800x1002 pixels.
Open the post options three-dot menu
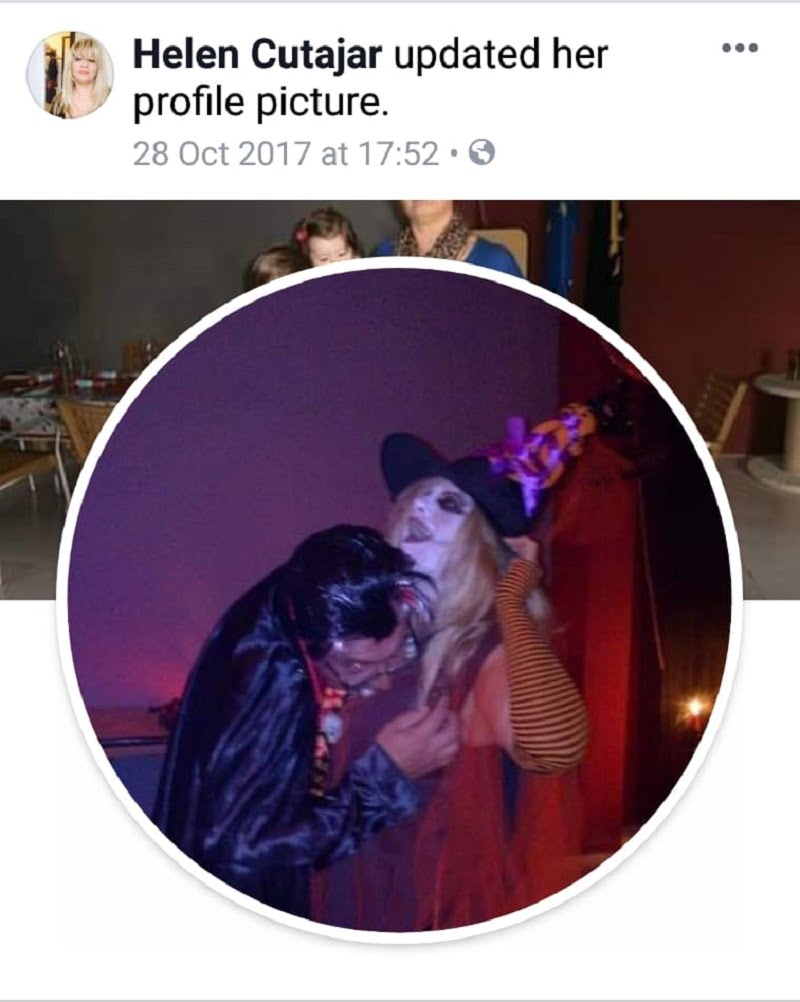pos(739,48)
